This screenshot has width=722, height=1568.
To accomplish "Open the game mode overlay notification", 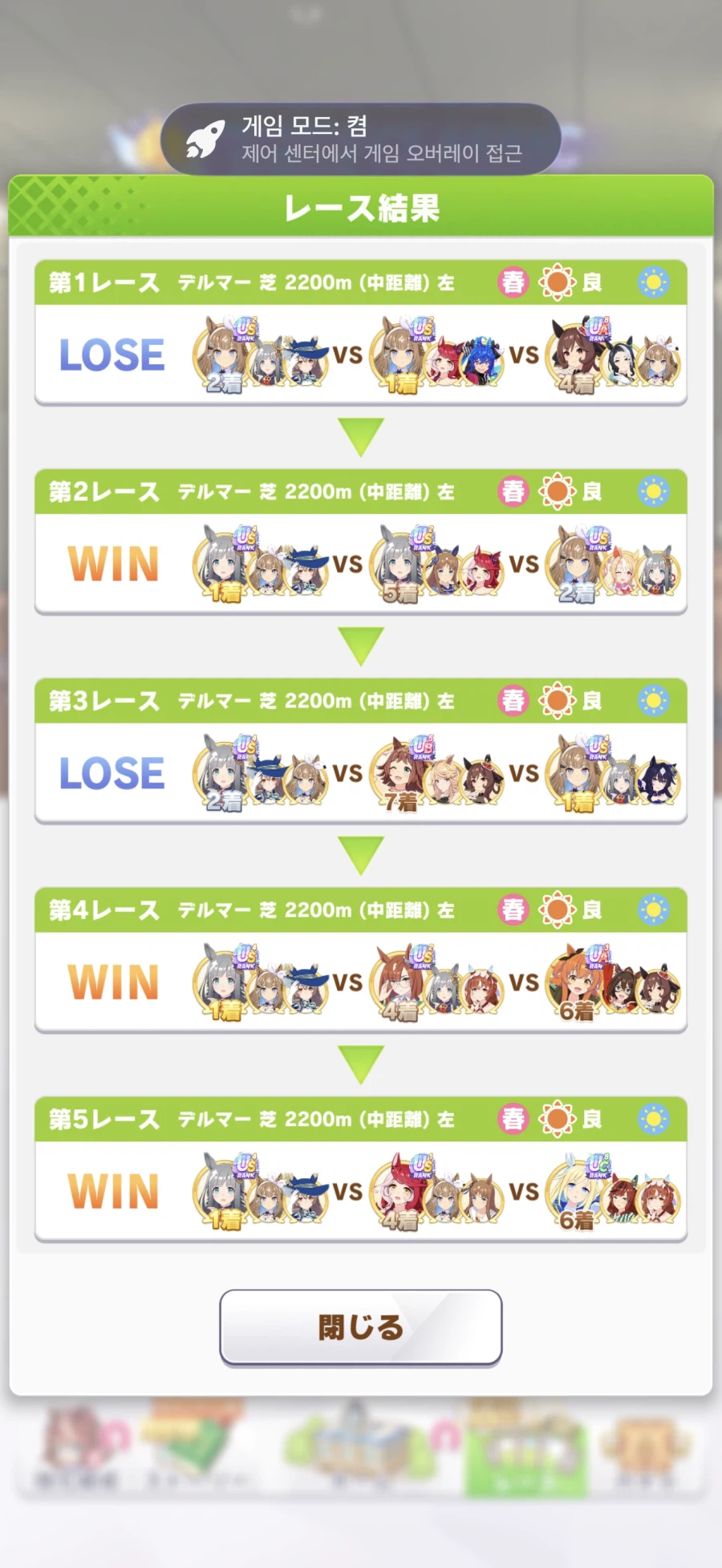I will [x=360, y=139].
